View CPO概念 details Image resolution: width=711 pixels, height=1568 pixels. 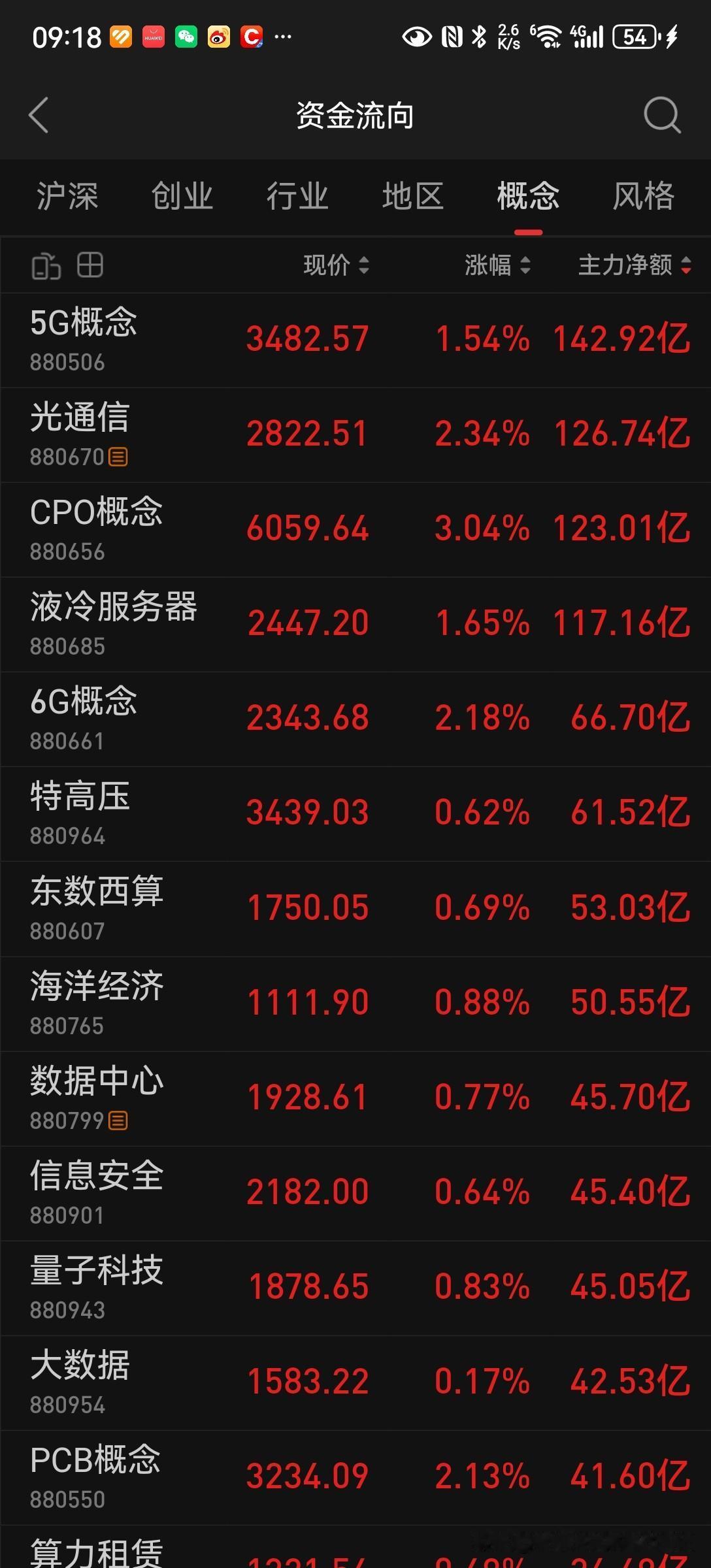(x=355, y=530)
